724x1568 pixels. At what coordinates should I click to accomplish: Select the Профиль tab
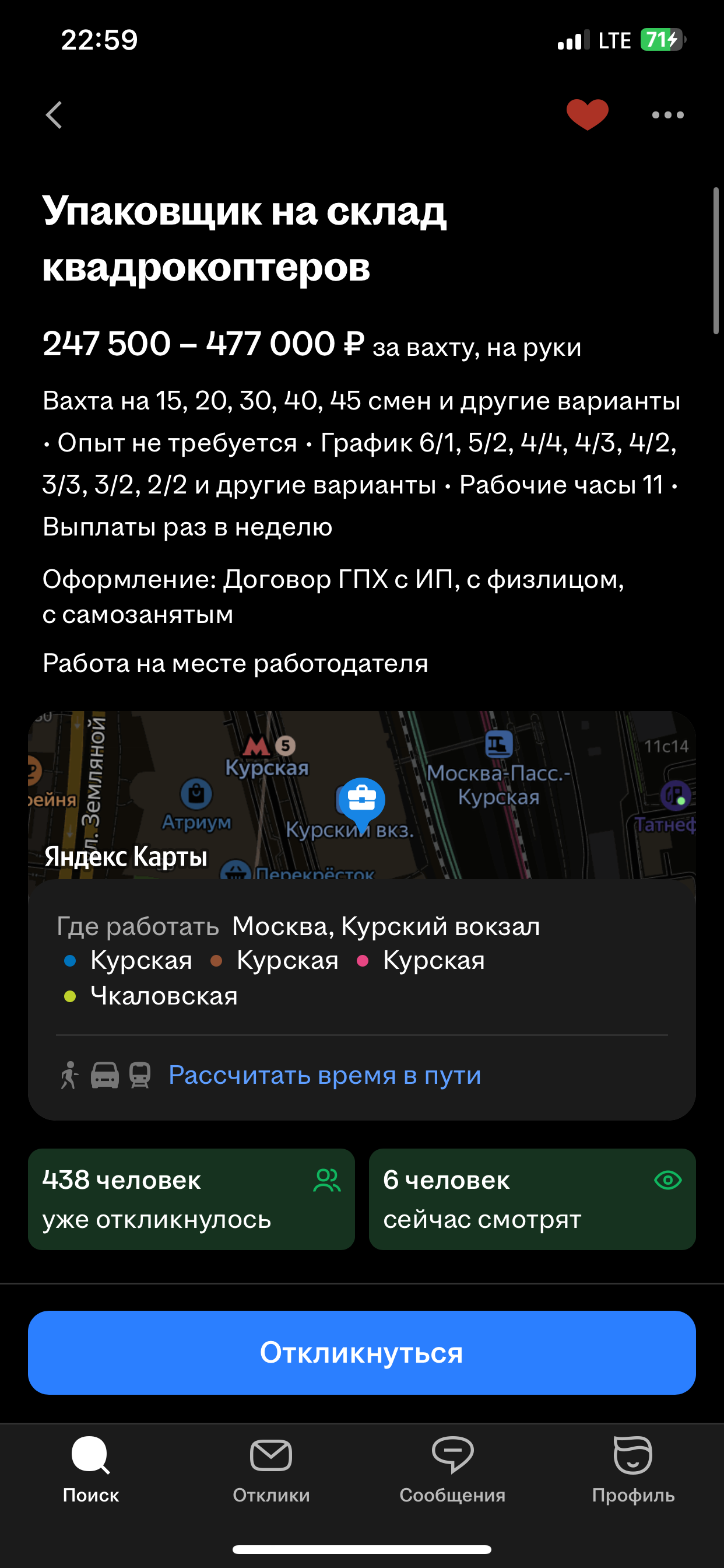(632, 1469)
